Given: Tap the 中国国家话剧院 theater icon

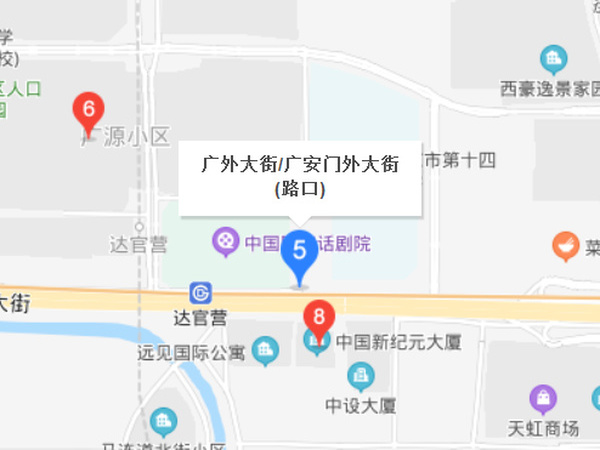Looking at the screenshot, I should tap(226, 241).
